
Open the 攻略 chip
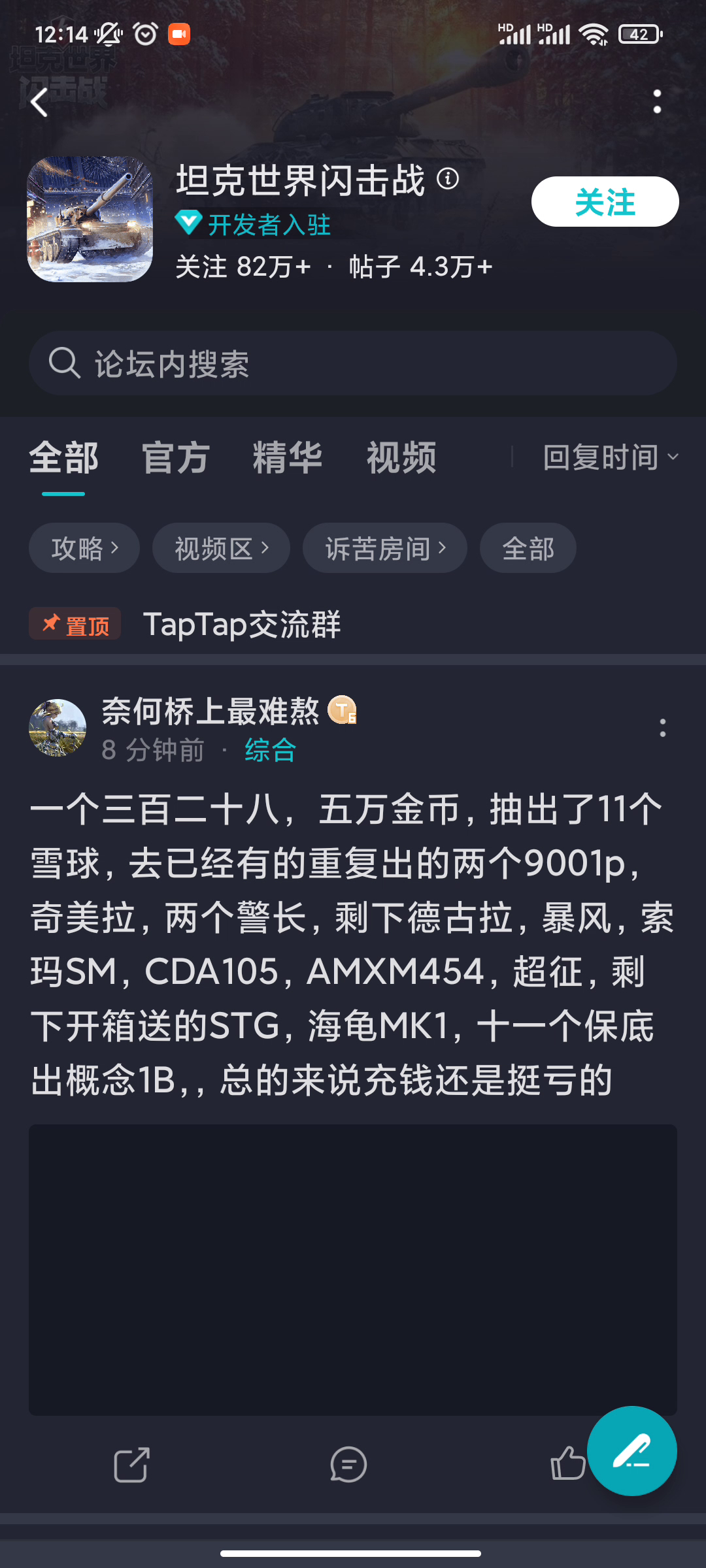(84, 548)
